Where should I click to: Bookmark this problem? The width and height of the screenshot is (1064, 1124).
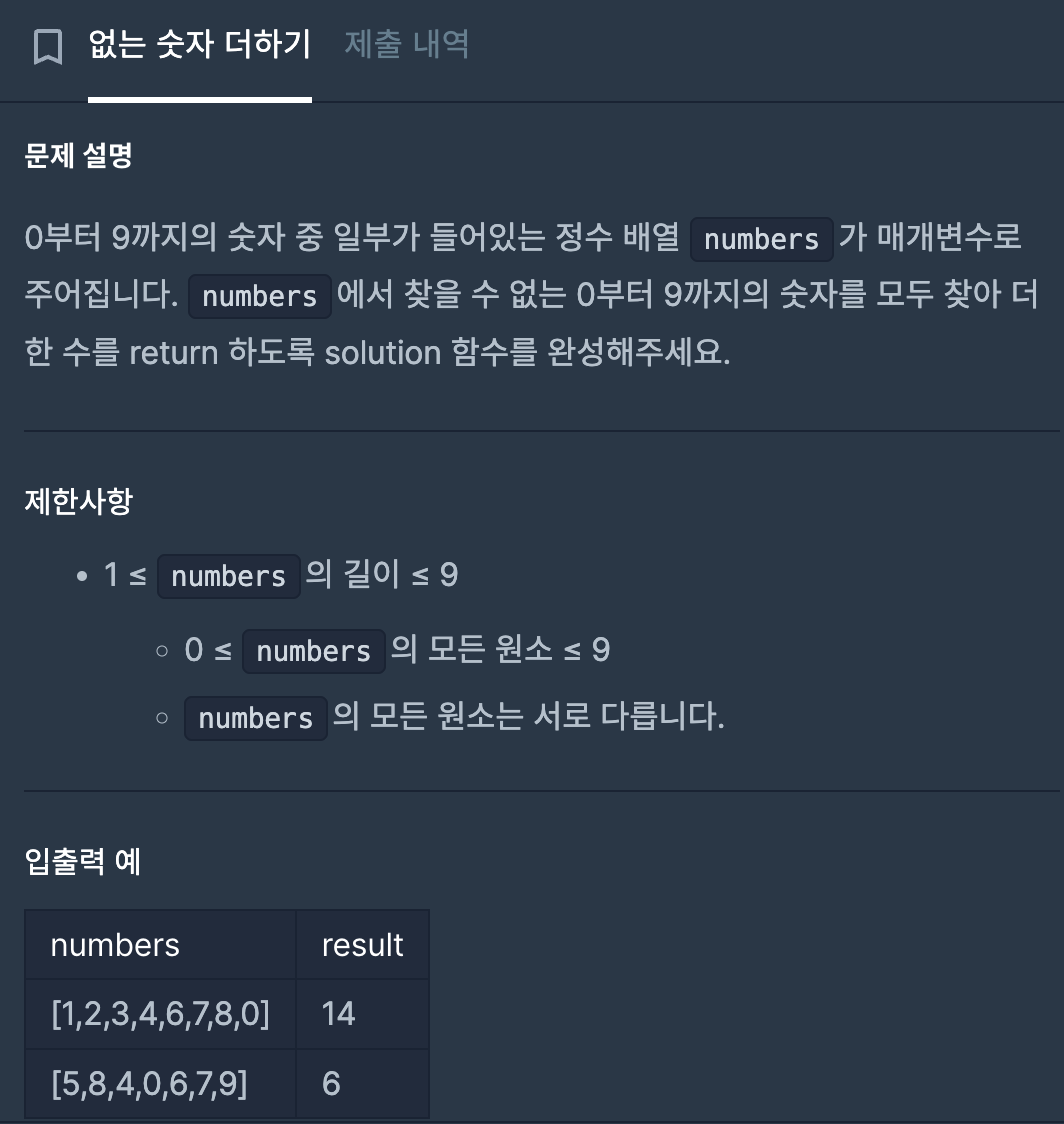tap(47, 46)
